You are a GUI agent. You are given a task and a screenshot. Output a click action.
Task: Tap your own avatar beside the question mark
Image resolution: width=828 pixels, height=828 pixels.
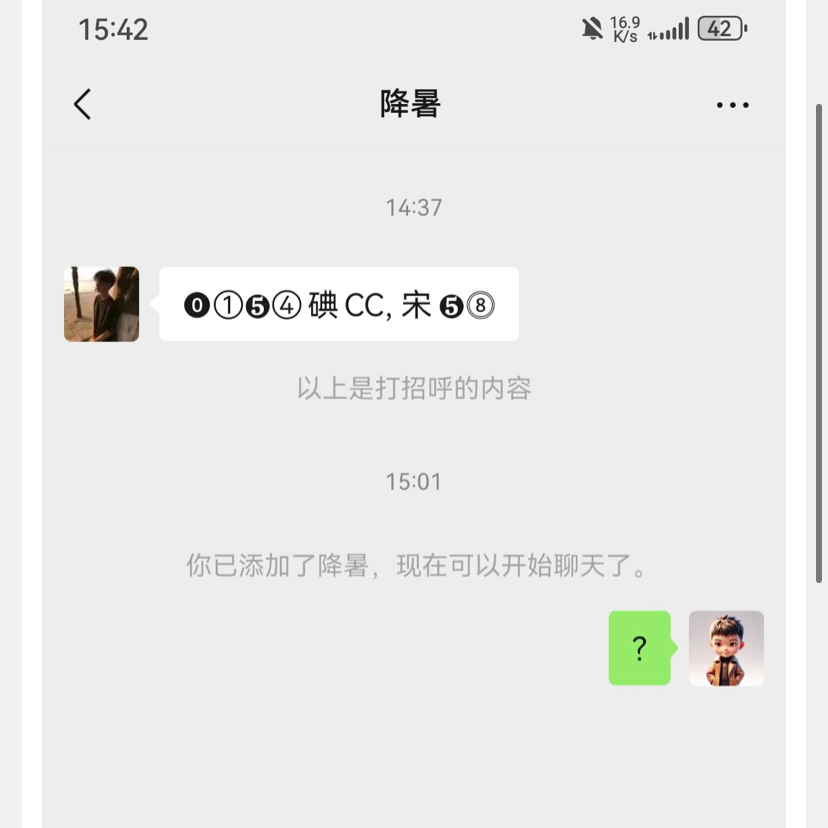(x=726, y=648)
